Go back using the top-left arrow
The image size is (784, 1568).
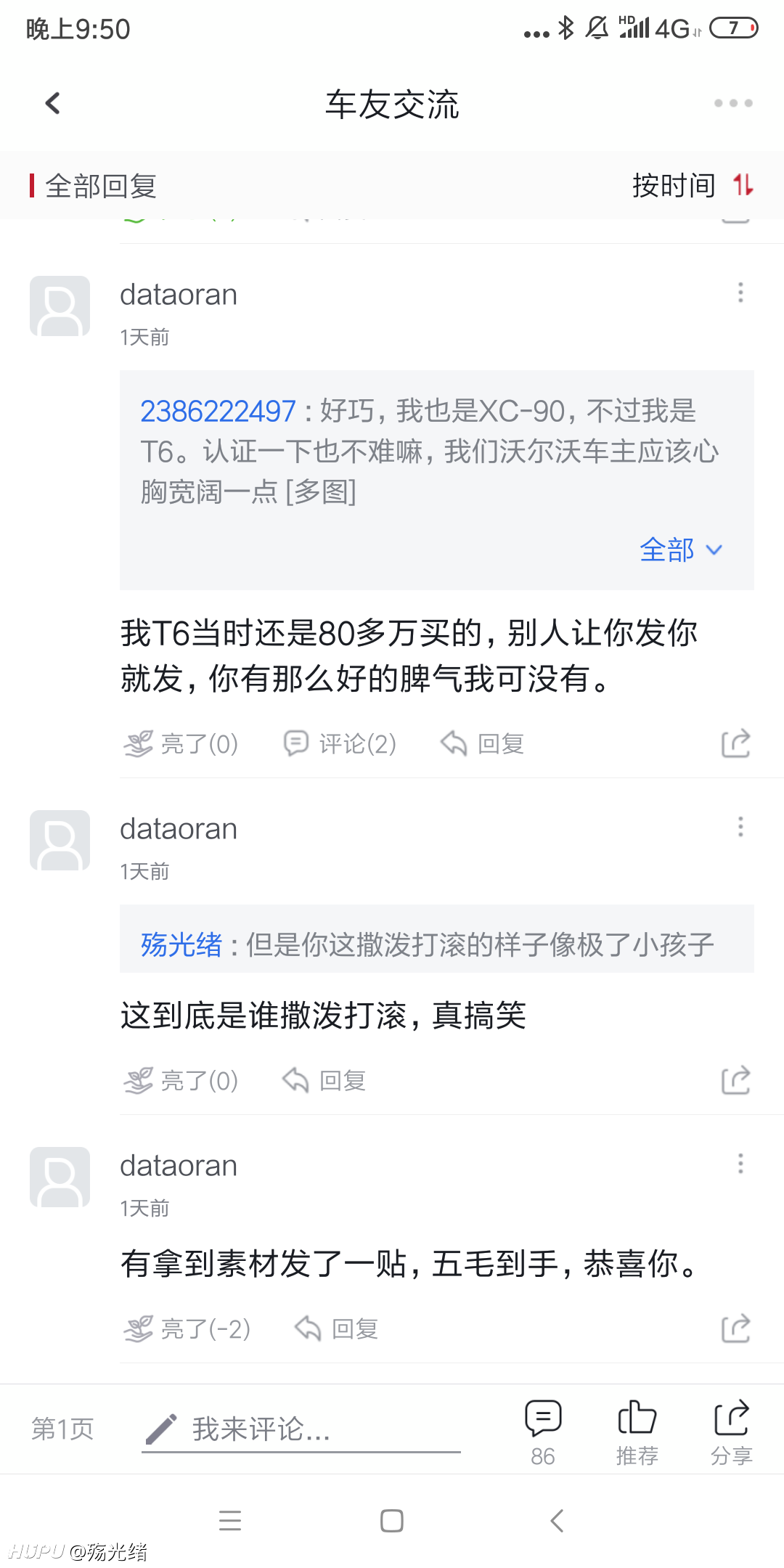(x=53, y=103)
